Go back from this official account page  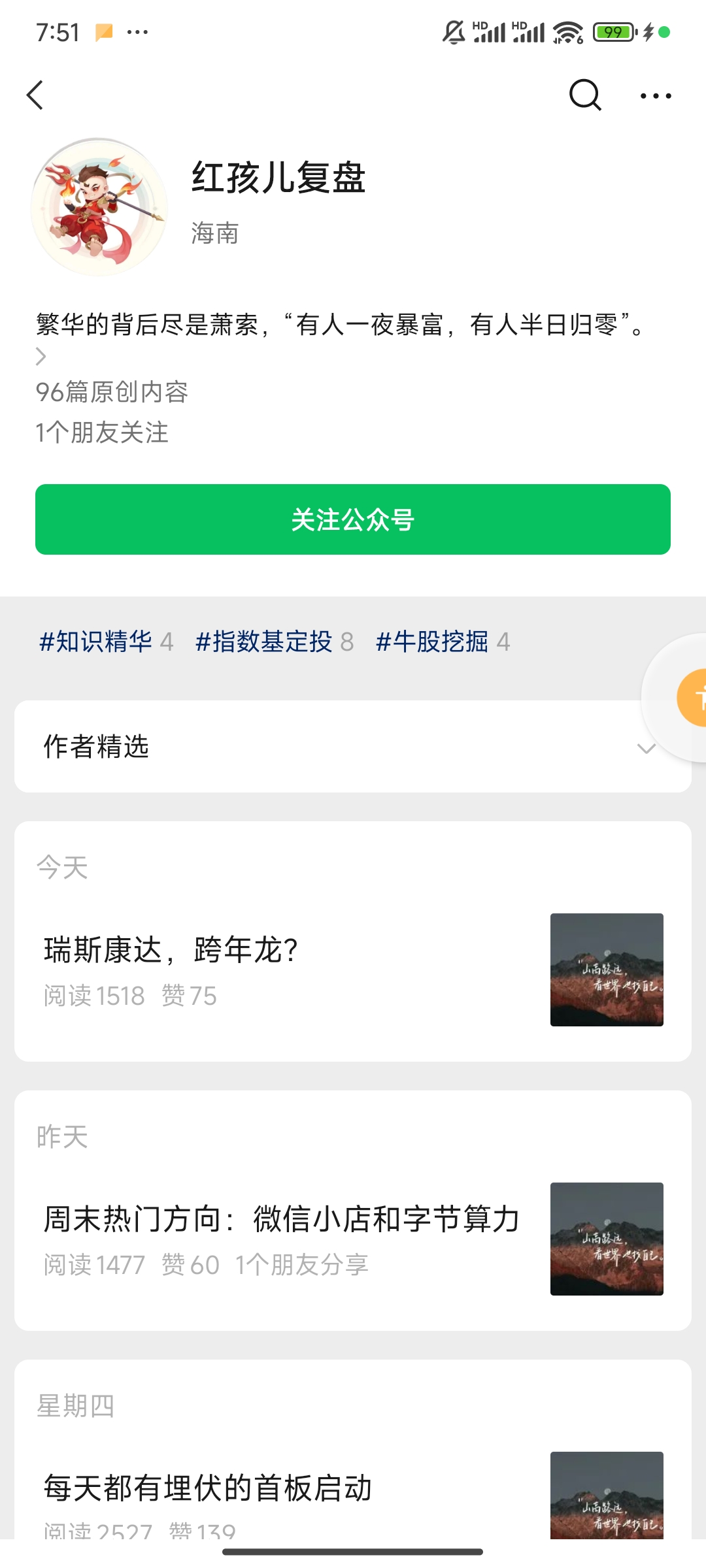click(x=35, y=95)
